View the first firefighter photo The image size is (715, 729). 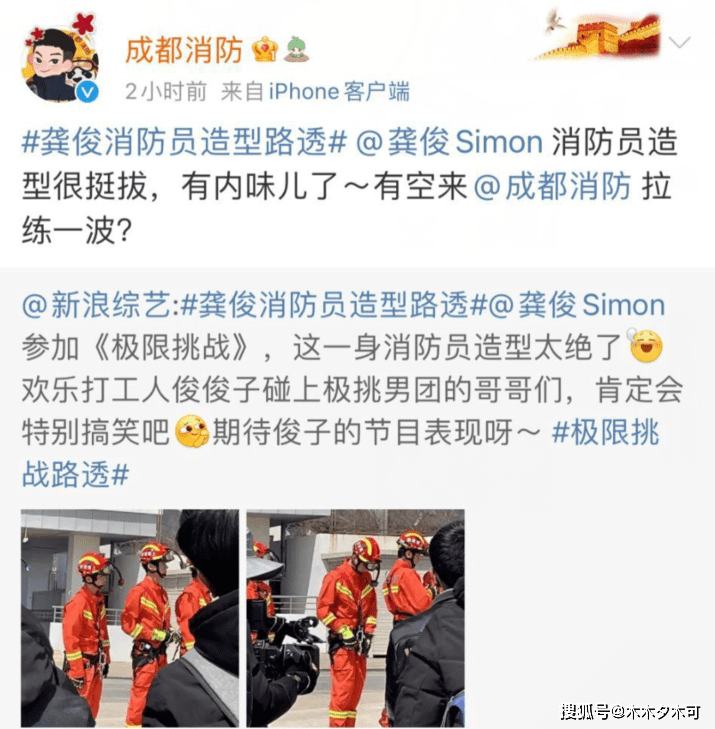tap(130, 617)
